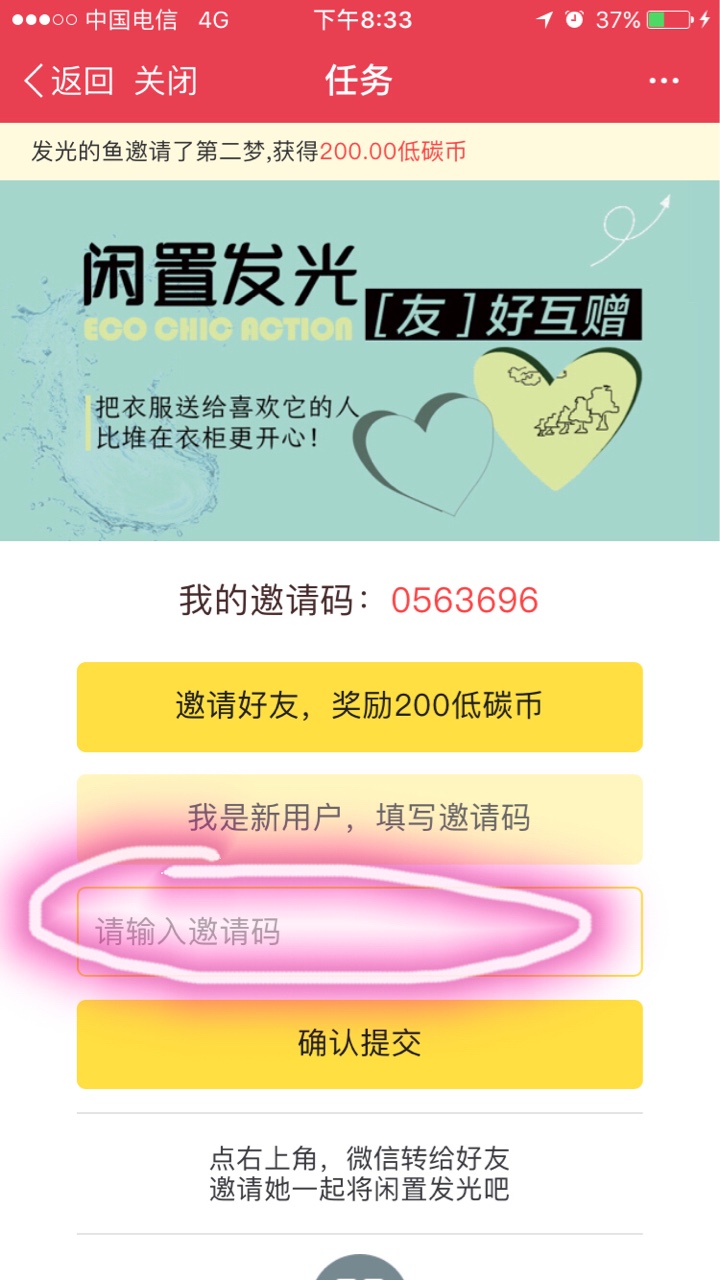Focus the 请输入邀请码 input field
This screenshot has width=720, height=1280.
[360, 932]
